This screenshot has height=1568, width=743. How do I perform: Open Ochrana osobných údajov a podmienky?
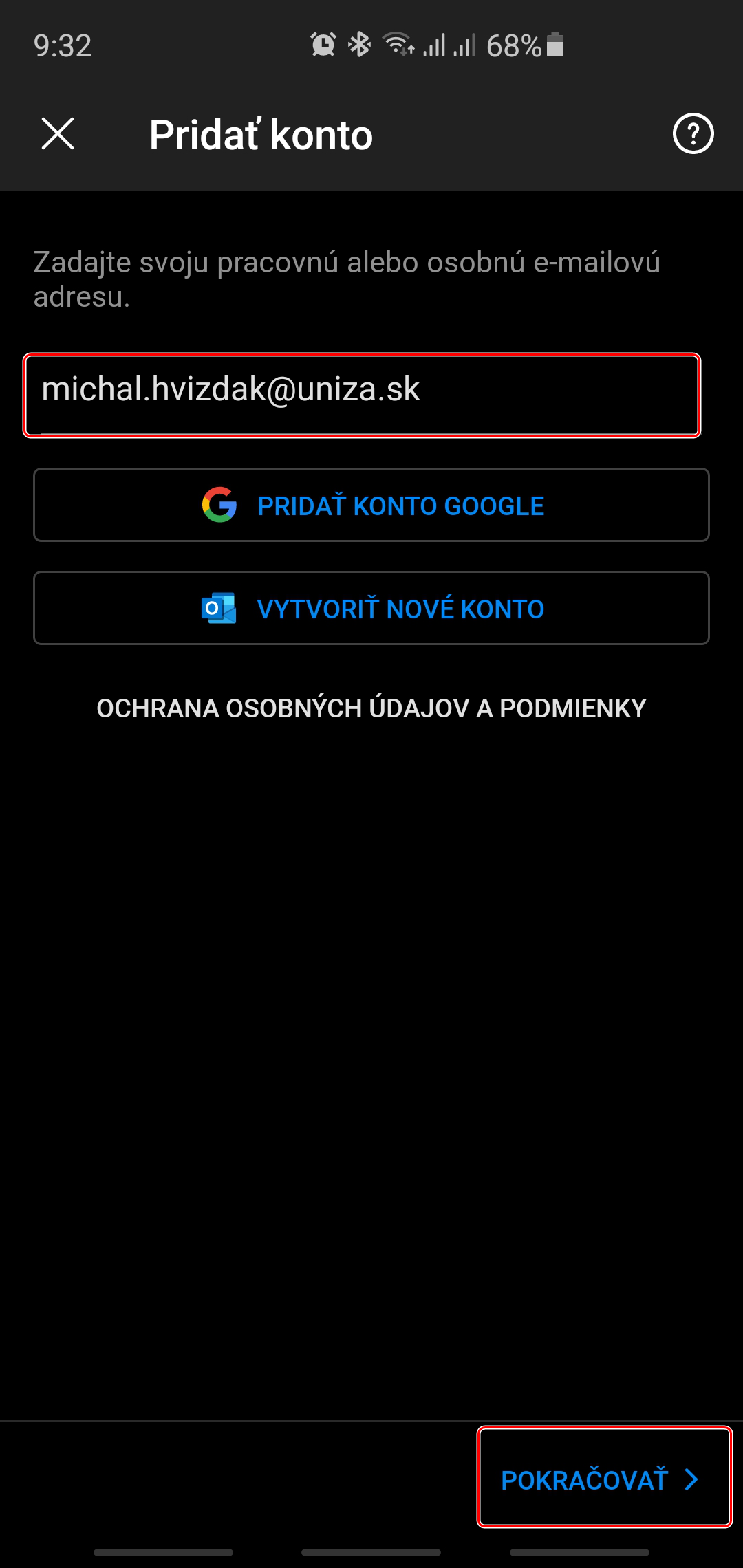click(x=371, y=708)
